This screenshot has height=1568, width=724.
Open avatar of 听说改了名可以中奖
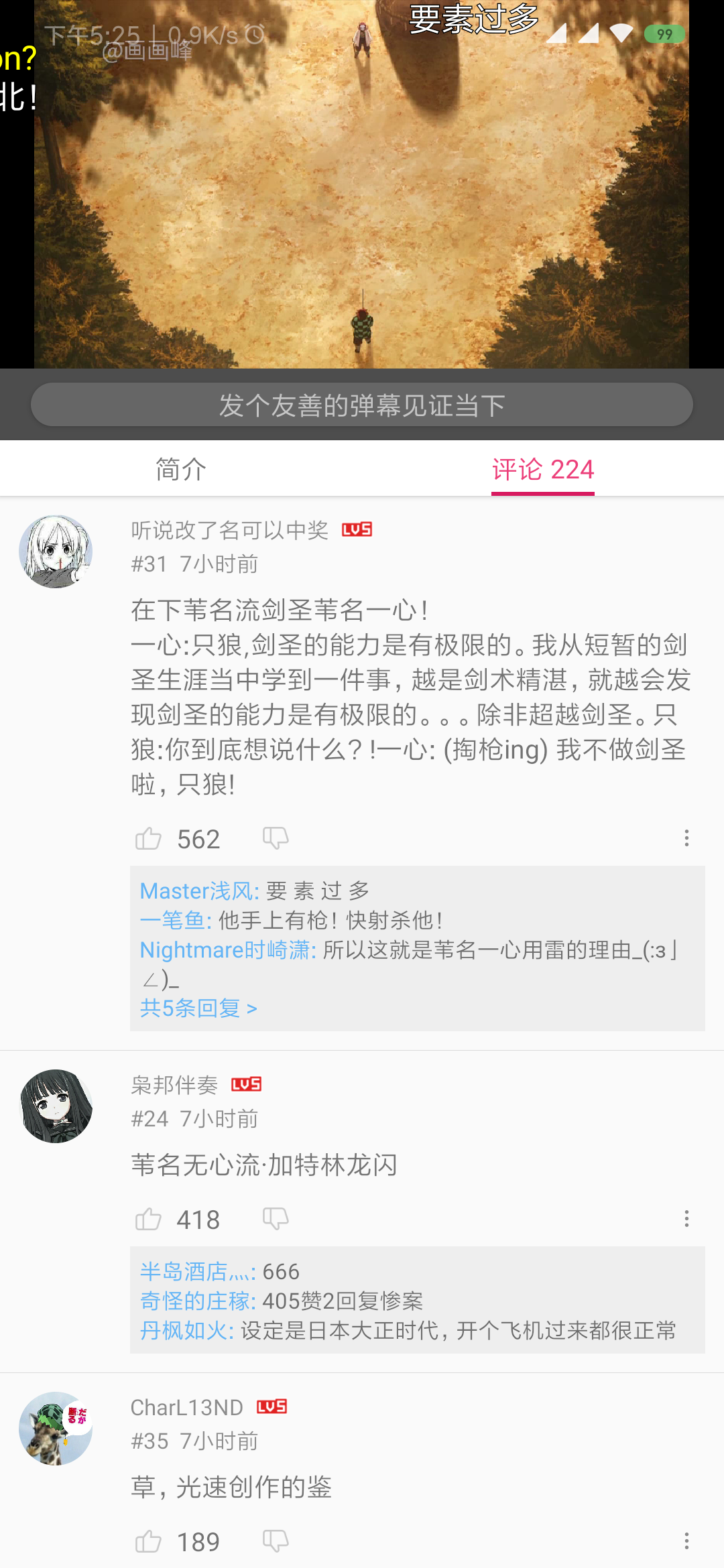coord(56,551)
